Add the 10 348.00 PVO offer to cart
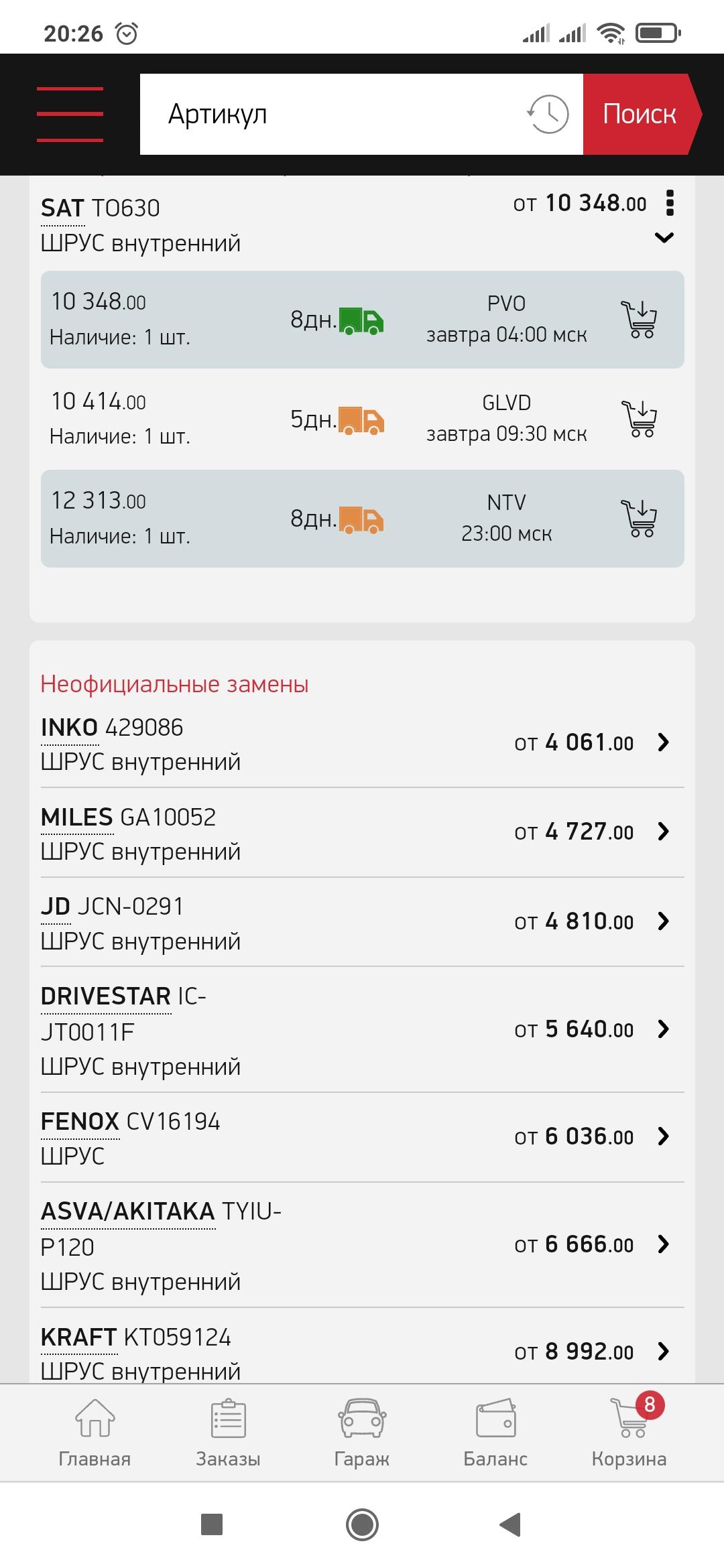Image resolution: width=724 pixels, height=1568 pixels. (640, 320)
